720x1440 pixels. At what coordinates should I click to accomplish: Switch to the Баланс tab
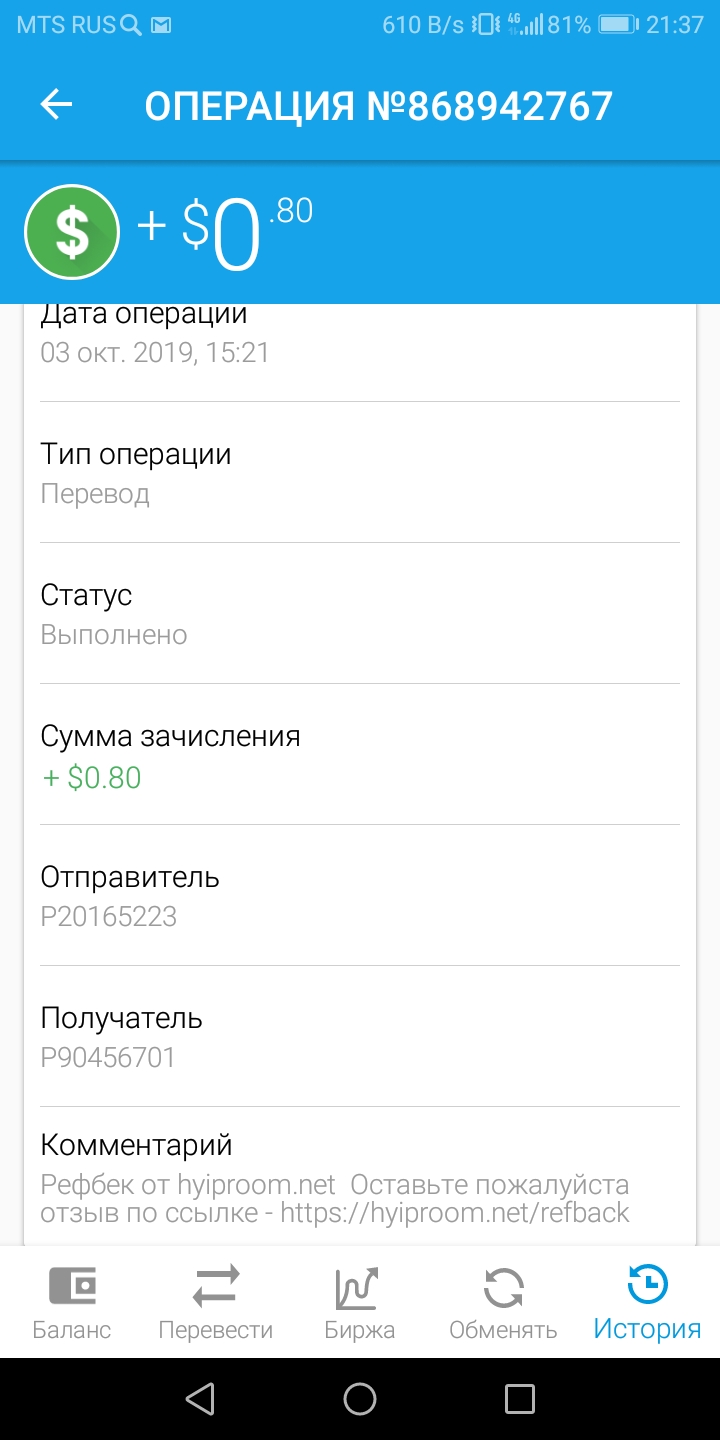pos(72,1302)
